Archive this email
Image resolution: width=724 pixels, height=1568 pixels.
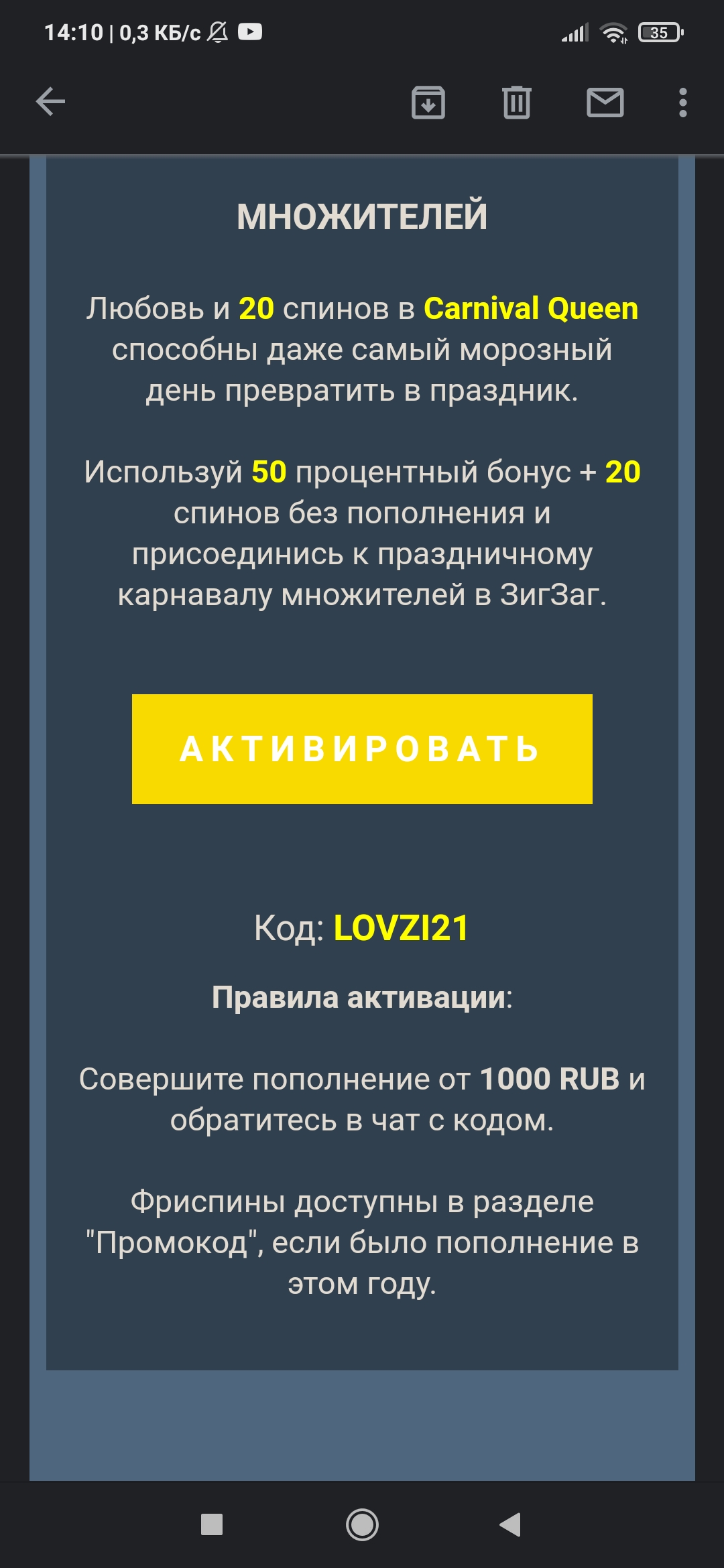click(428, 103)
